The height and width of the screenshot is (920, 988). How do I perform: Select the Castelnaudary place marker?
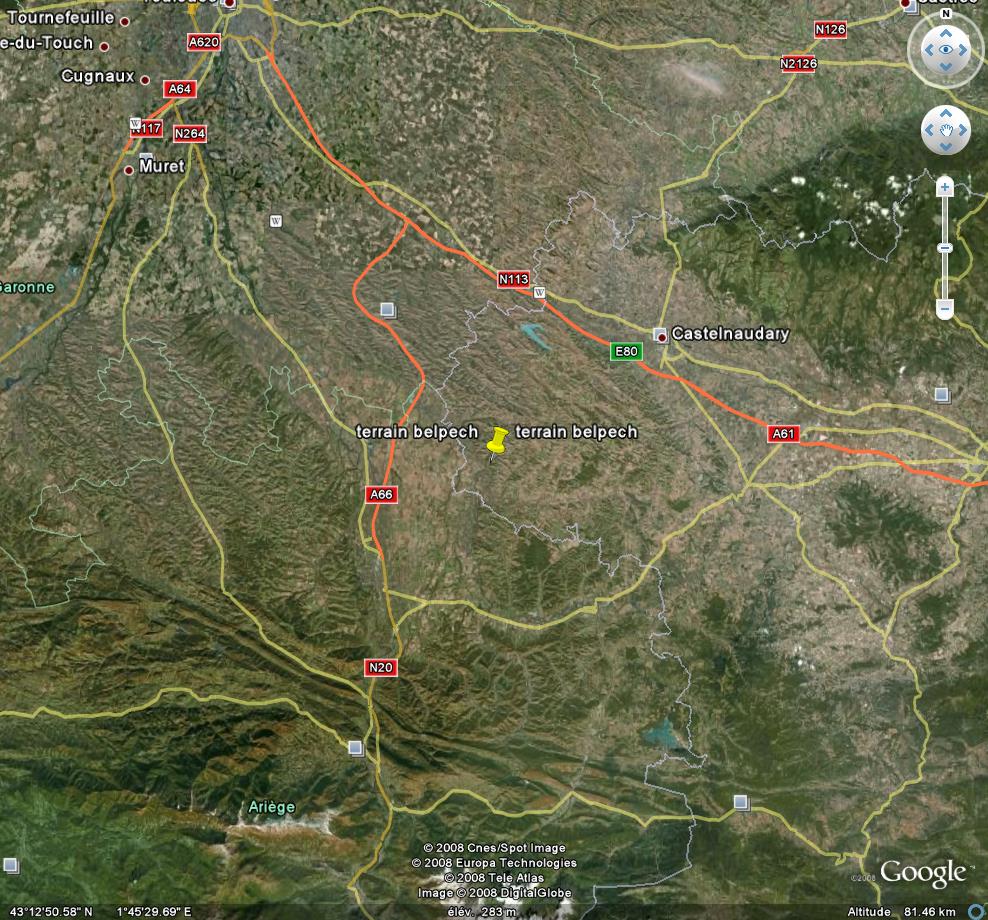[x=660, y=334]
